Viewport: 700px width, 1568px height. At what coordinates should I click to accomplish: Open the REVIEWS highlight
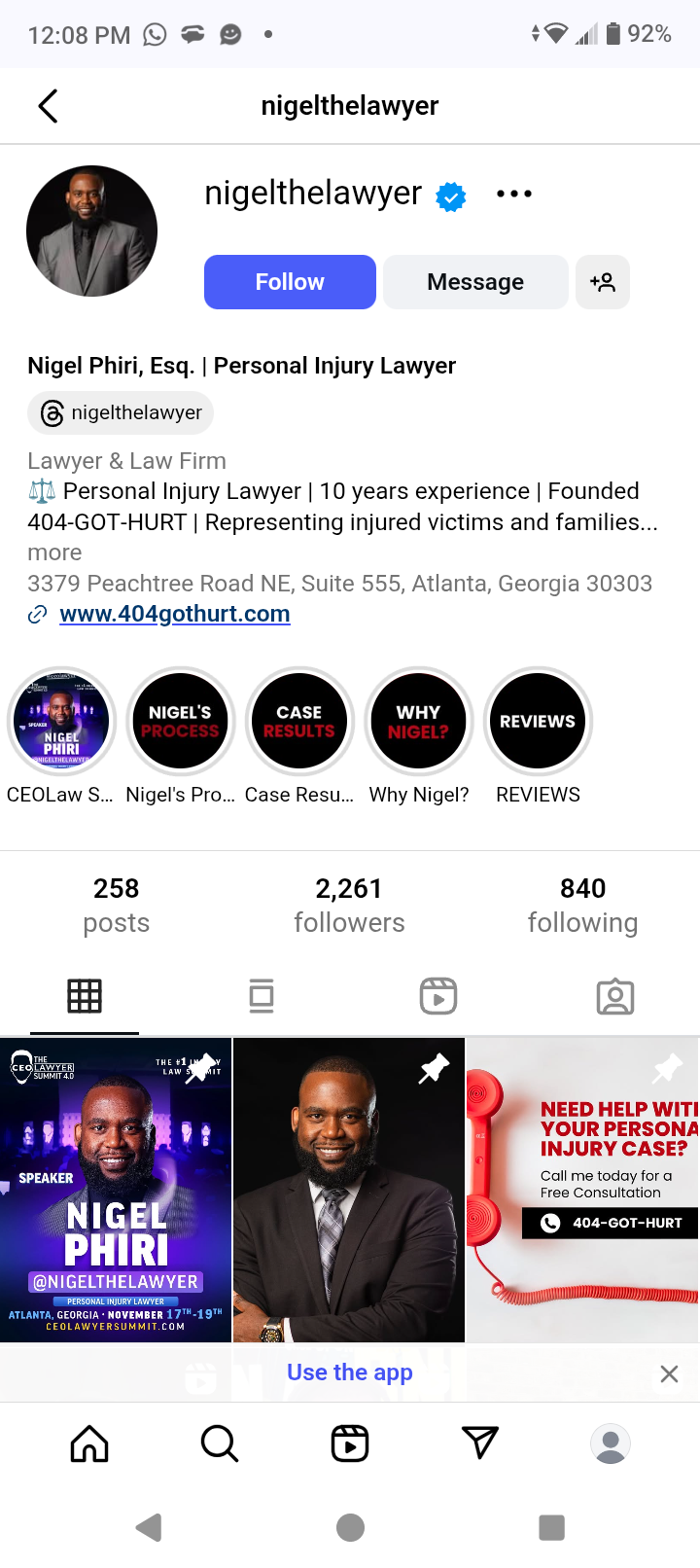[538, 722]
